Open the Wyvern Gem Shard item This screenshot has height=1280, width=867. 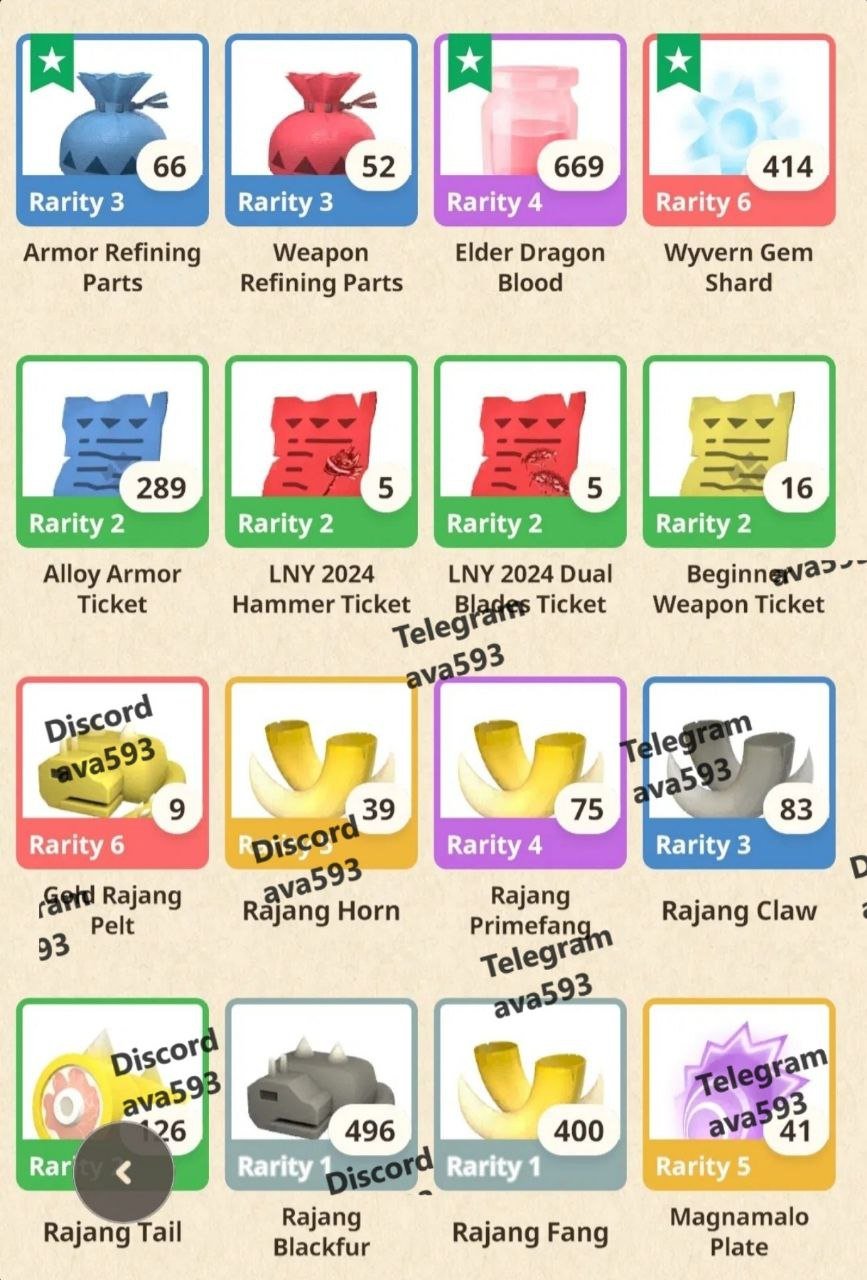click(x=738, y=130)
